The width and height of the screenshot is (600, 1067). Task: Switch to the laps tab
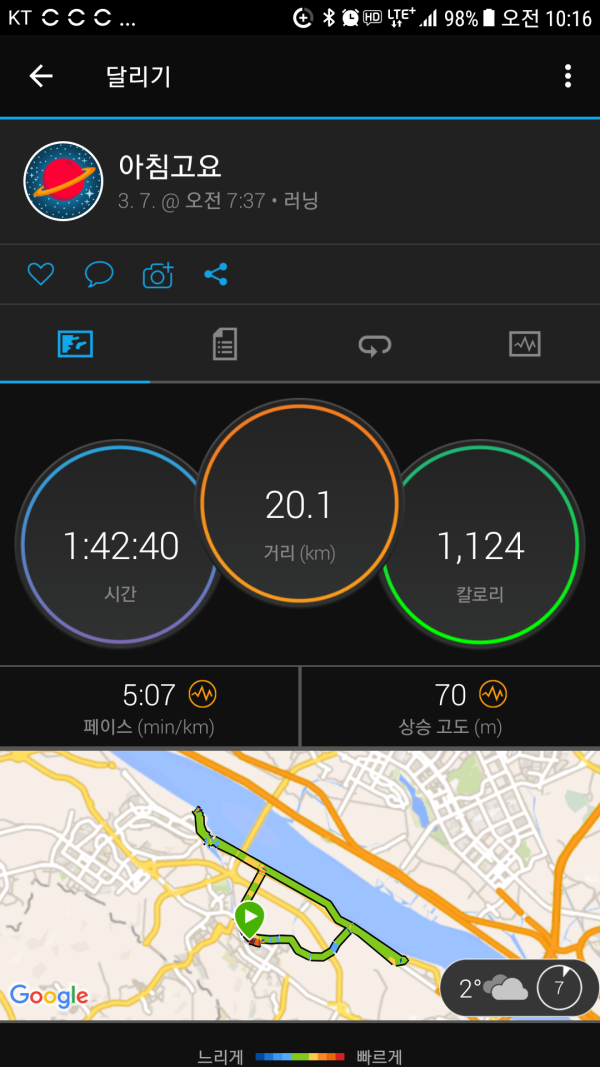(375, 345)
